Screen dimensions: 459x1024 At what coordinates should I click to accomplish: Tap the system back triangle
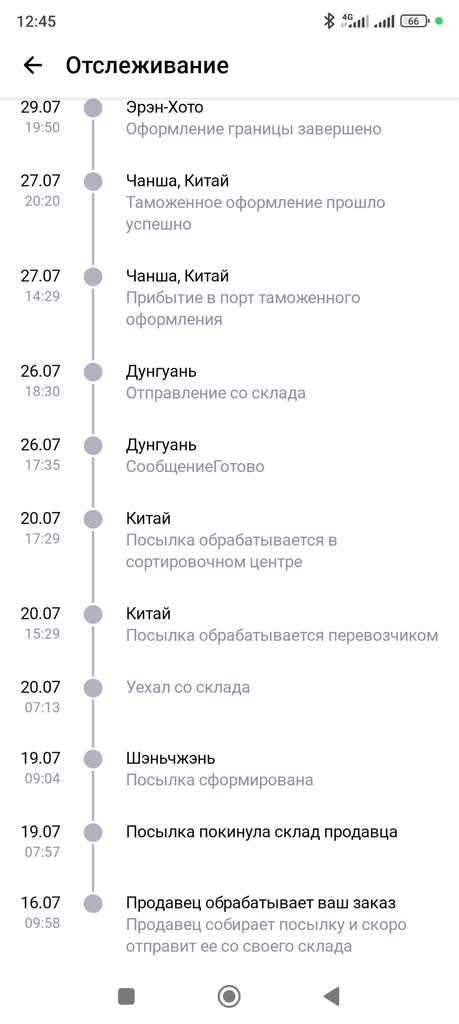click(x=332, y=996)
